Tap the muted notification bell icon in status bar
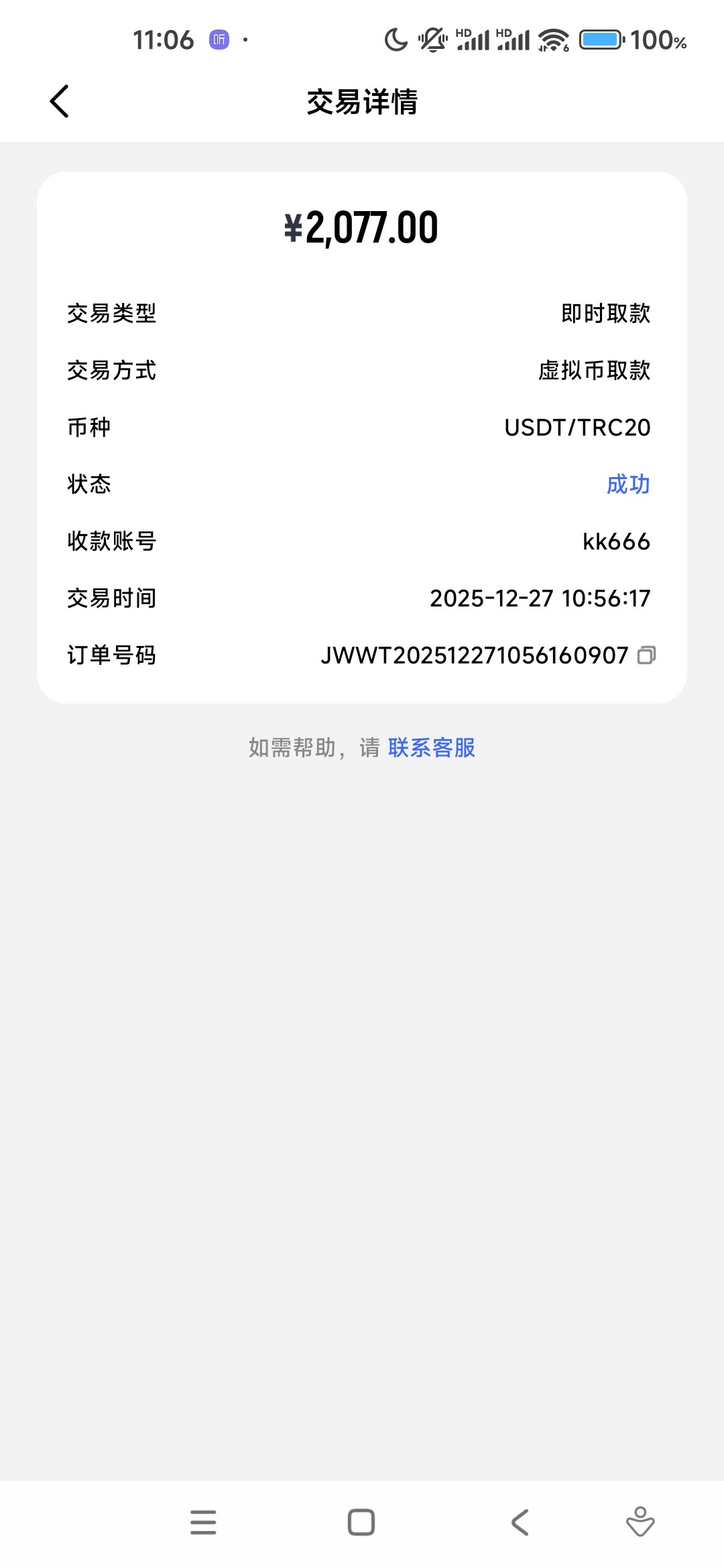This screenshot has height=1568, width=724. (x=432, y=40)
